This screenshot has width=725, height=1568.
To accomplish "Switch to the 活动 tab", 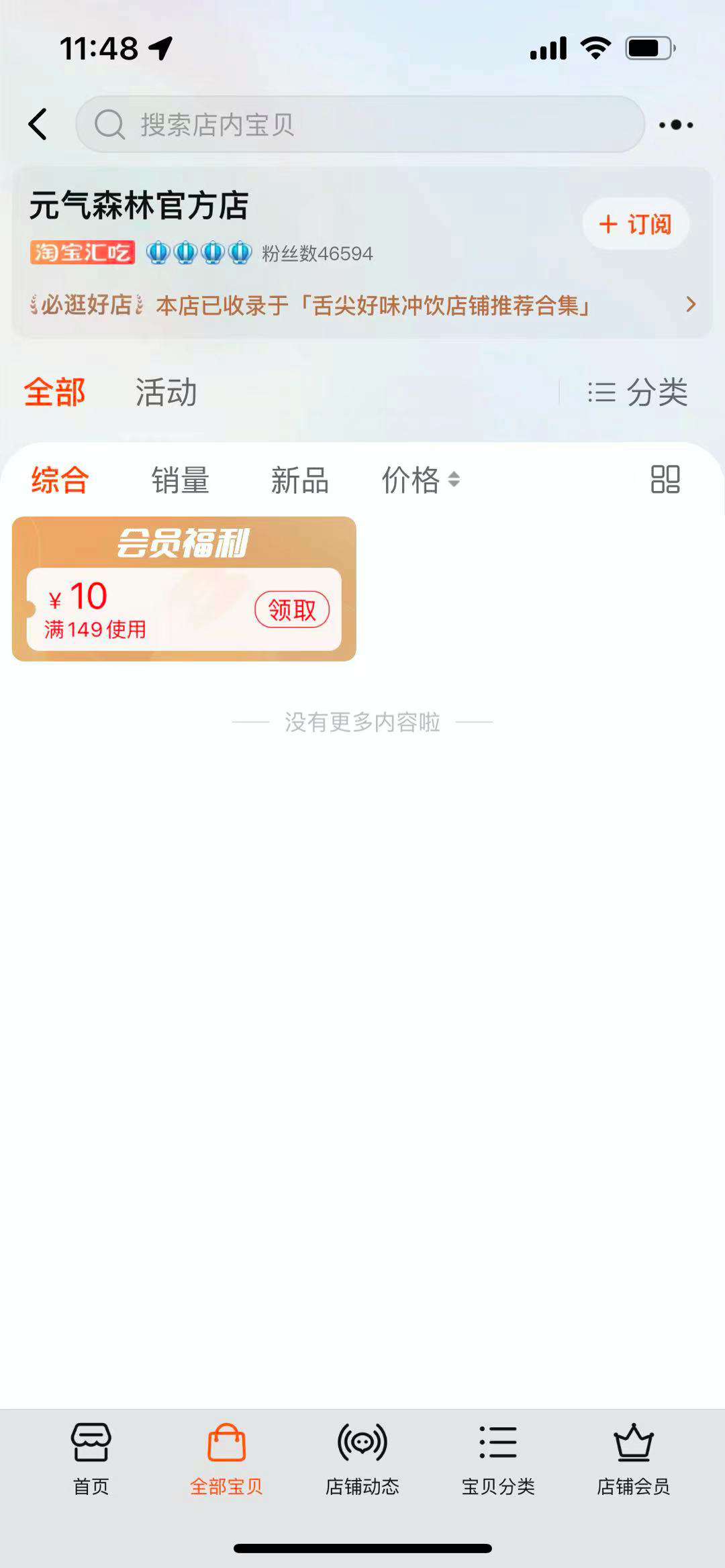I will 166,393.
